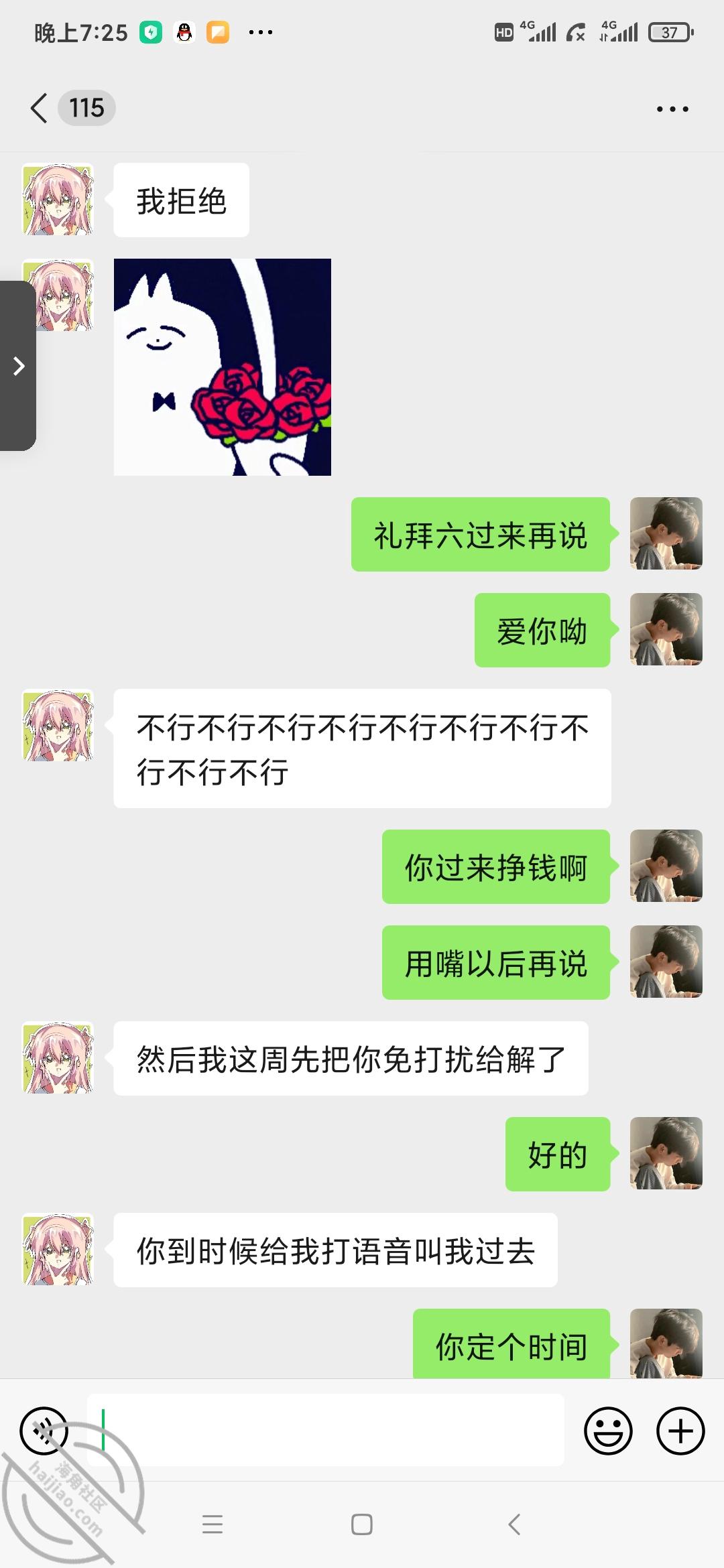Image resolution: width=724 pixels, height=1568 pixels.
Task: Tap the message bubble saying 我拒绝
Action: (x=180, y=198)
